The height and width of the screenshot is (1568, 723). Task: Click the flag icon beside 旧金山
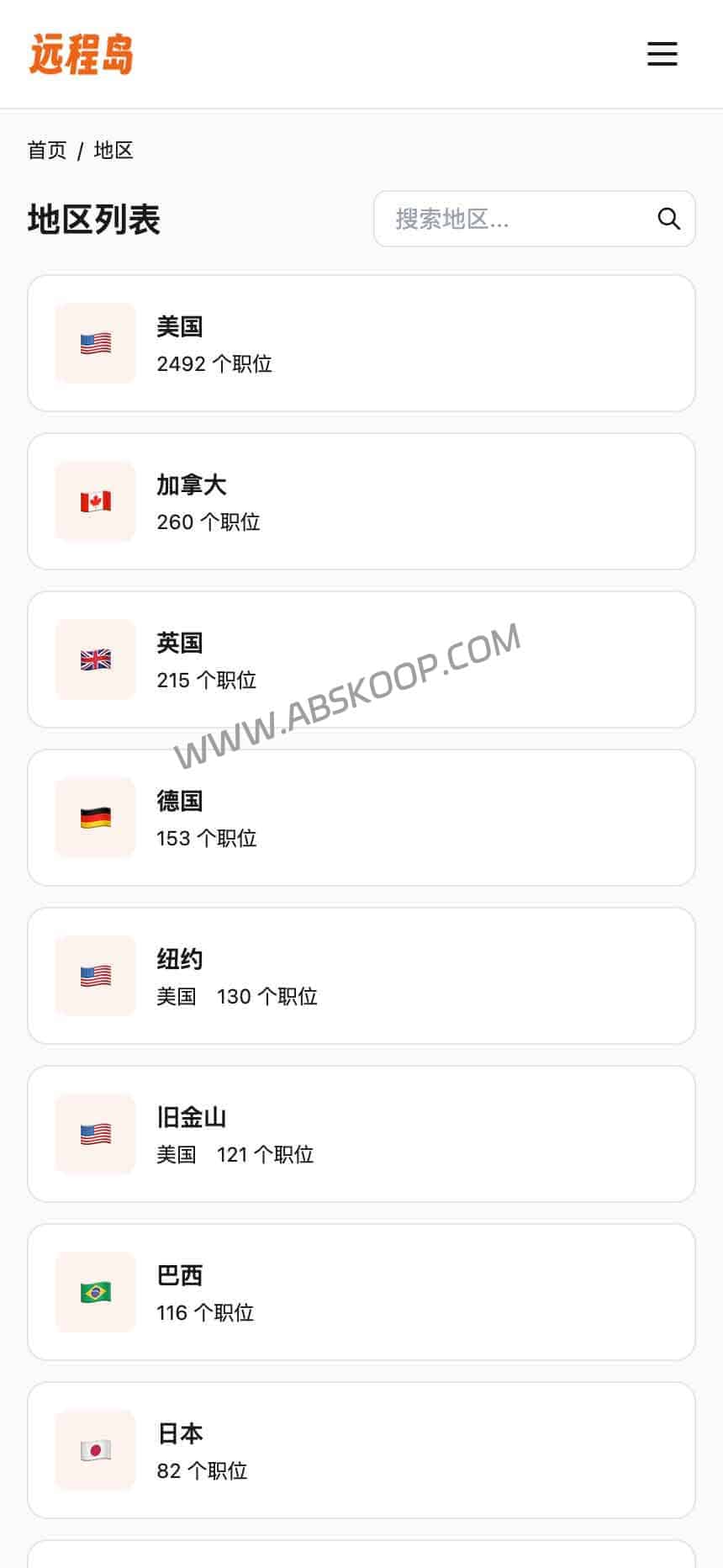pos(94,1134)
